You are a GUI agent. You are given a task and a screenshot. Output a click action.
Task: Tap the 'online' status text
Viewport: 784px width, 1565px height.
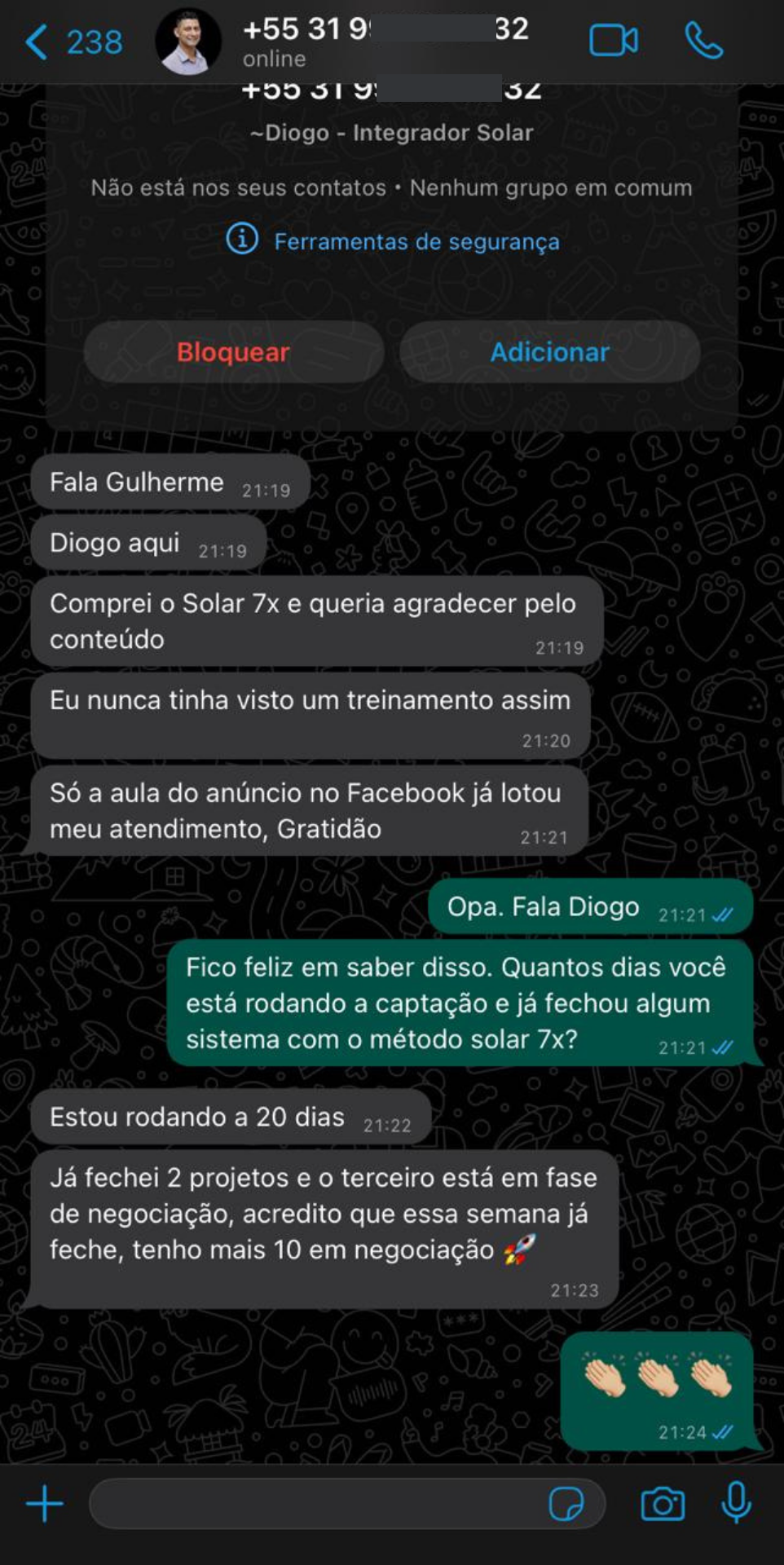[275, 59]
